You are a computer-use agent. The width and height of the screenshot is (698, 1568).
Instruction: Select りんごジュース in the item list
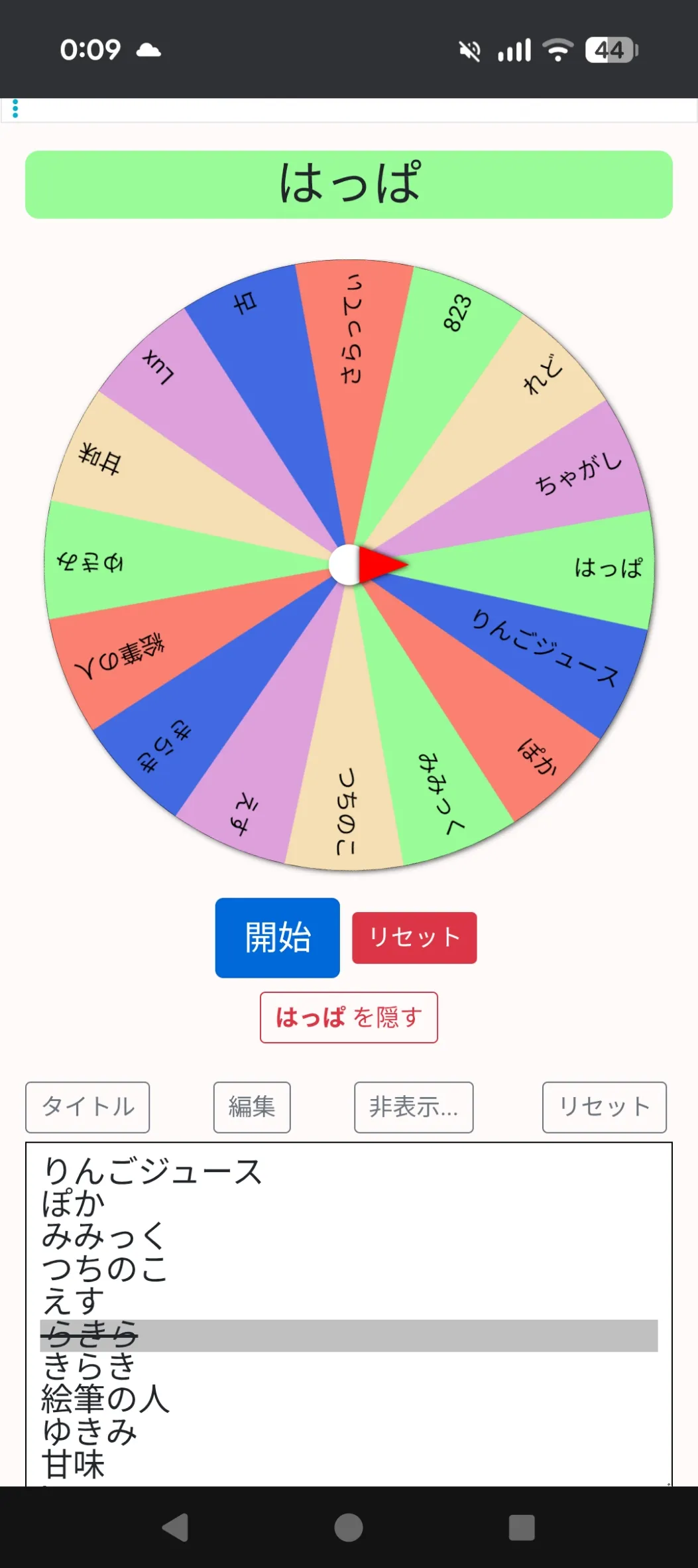[x=152, y=1171]
